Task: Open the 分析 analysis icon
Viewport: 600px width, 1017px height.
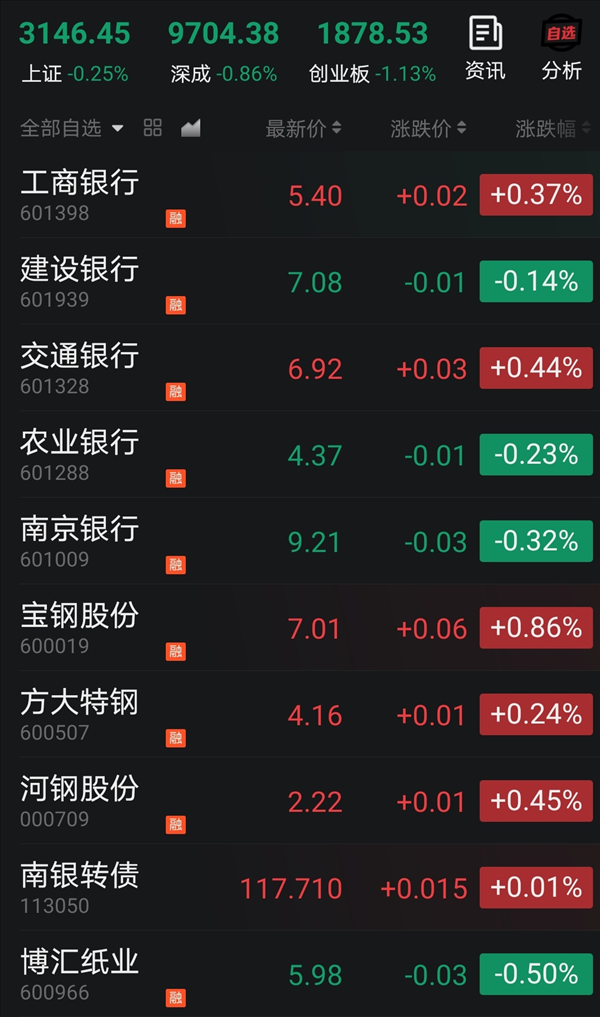Action: point(562,49)
